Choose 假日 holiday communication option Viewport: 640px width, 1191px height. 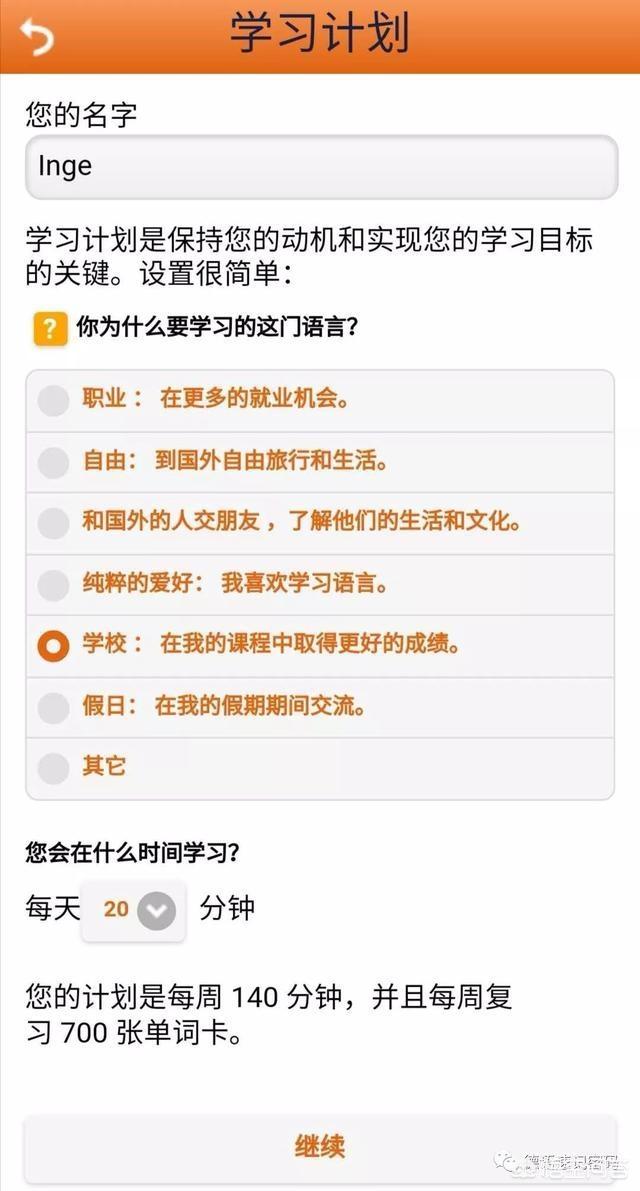coord(320,707)
